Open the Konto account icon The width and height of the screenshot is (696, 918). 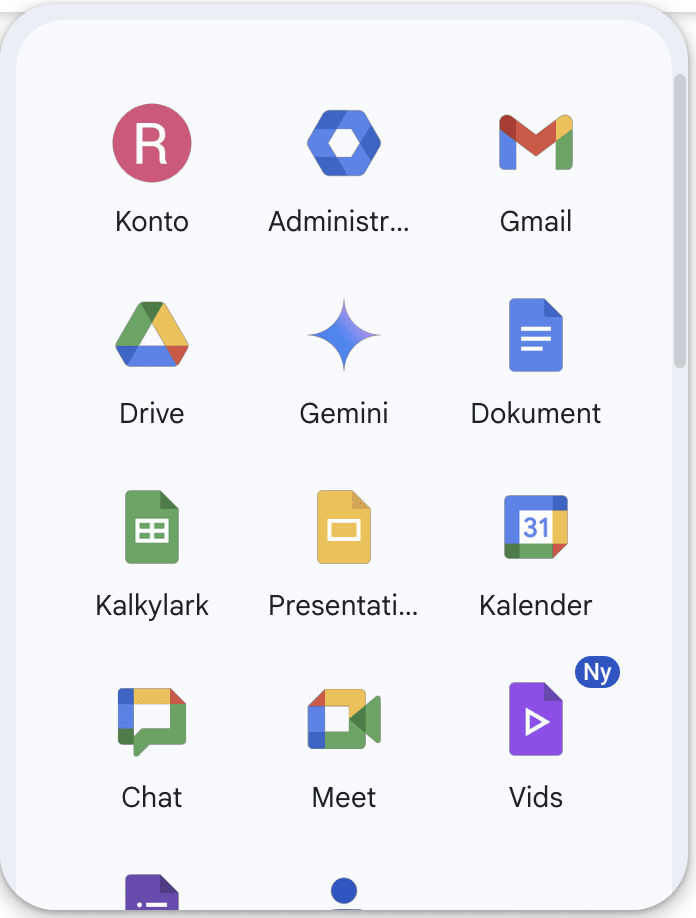(x=152, y=143)
